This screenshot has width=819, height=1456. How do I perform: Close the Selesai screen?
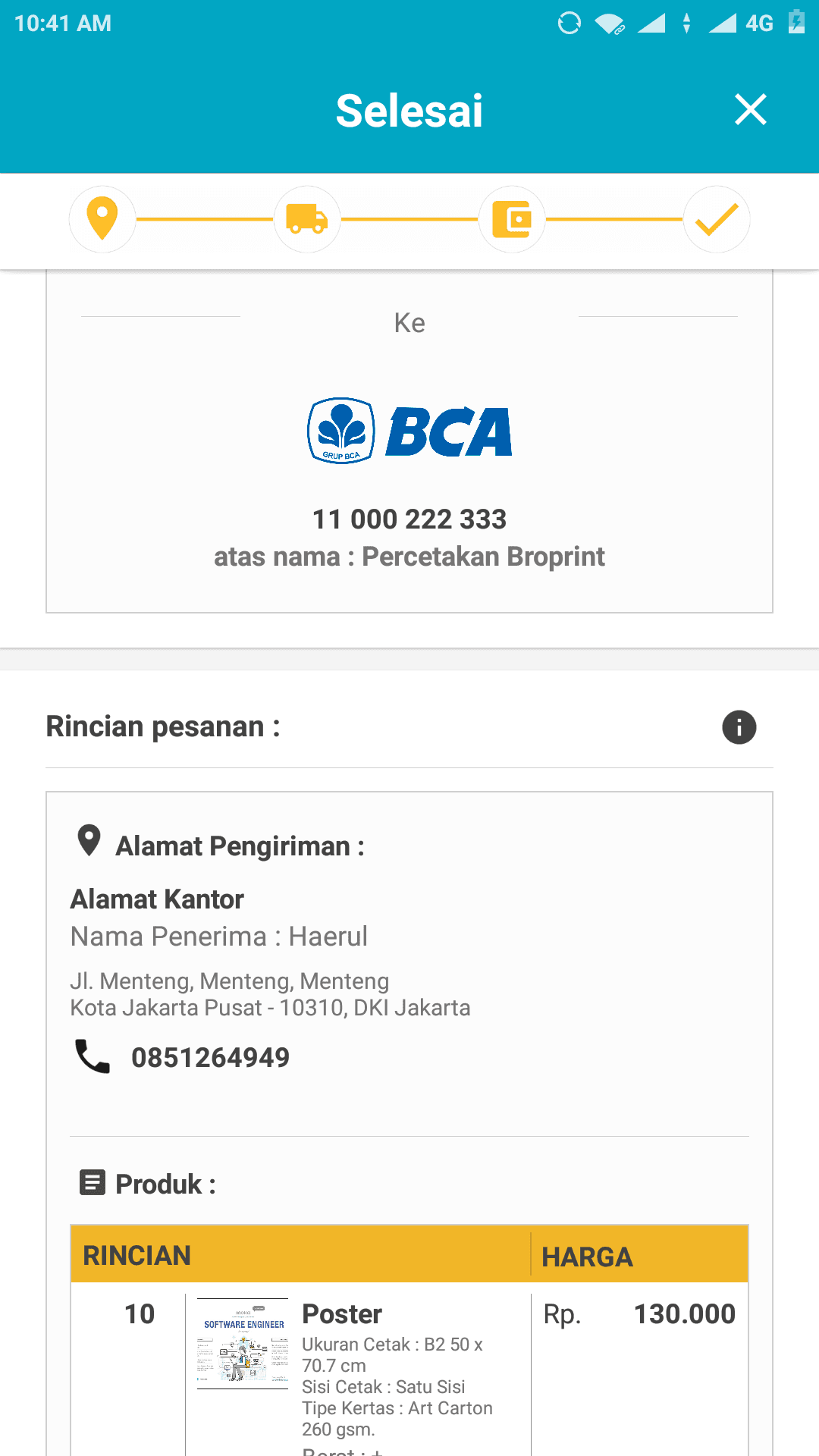click(x=750, y=110)
